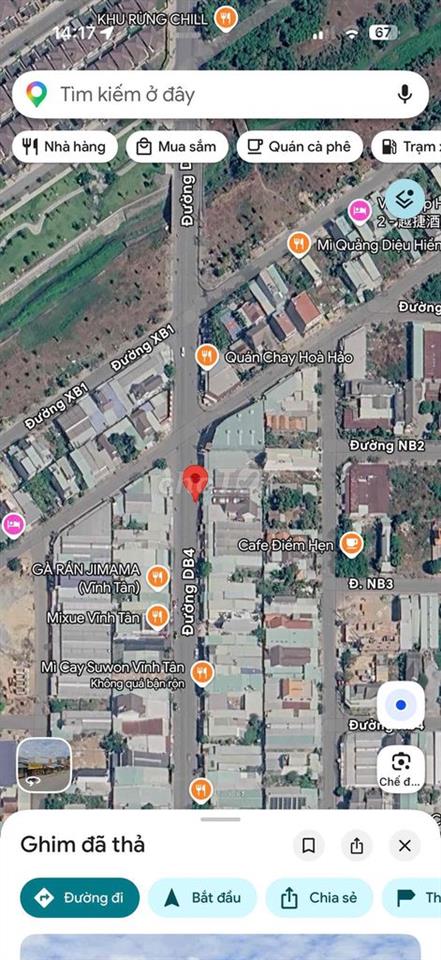Open the Street View thumbnail
441x960 pixels.
[44, 765]
